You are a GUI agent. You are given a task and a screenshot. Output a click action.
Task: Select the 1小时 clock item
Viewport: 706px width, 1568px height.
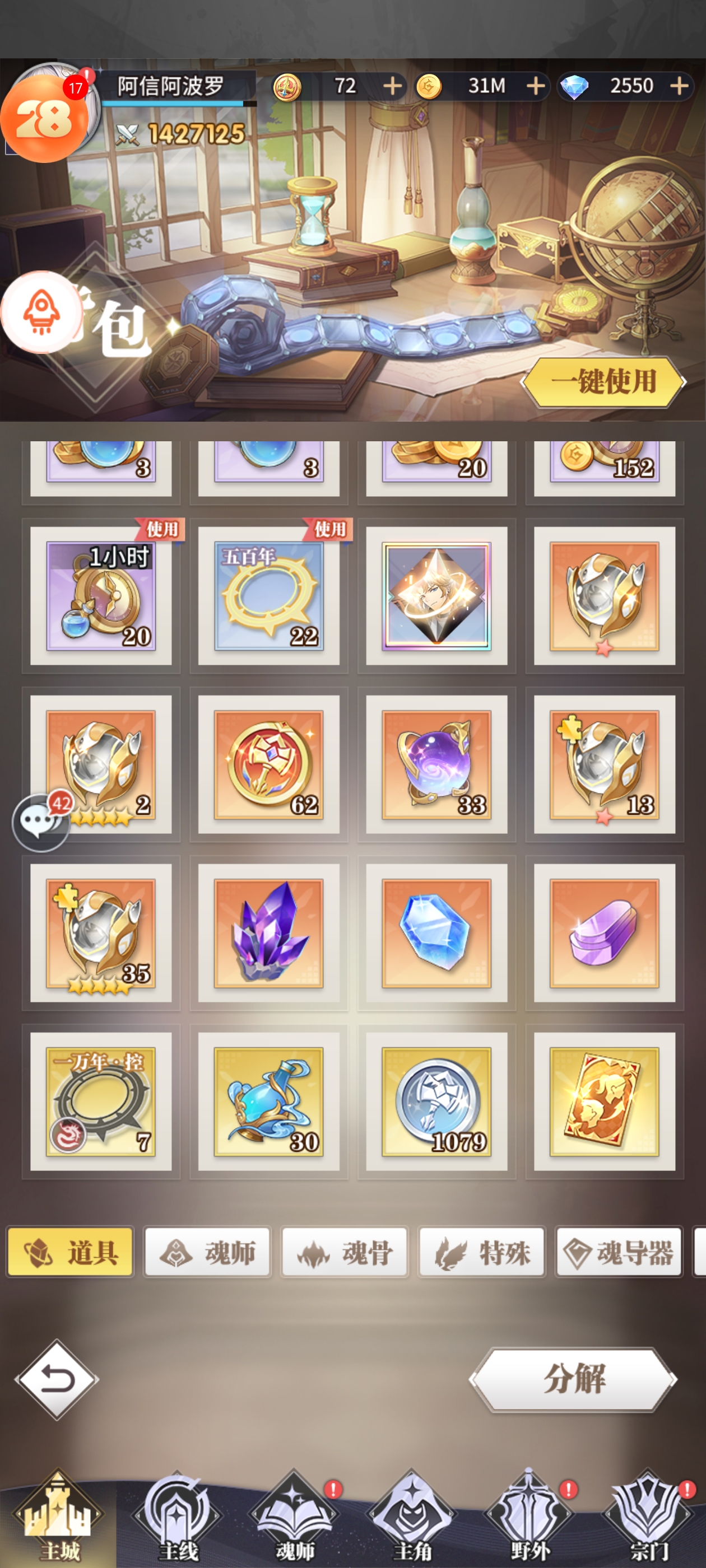coord(100,596)
